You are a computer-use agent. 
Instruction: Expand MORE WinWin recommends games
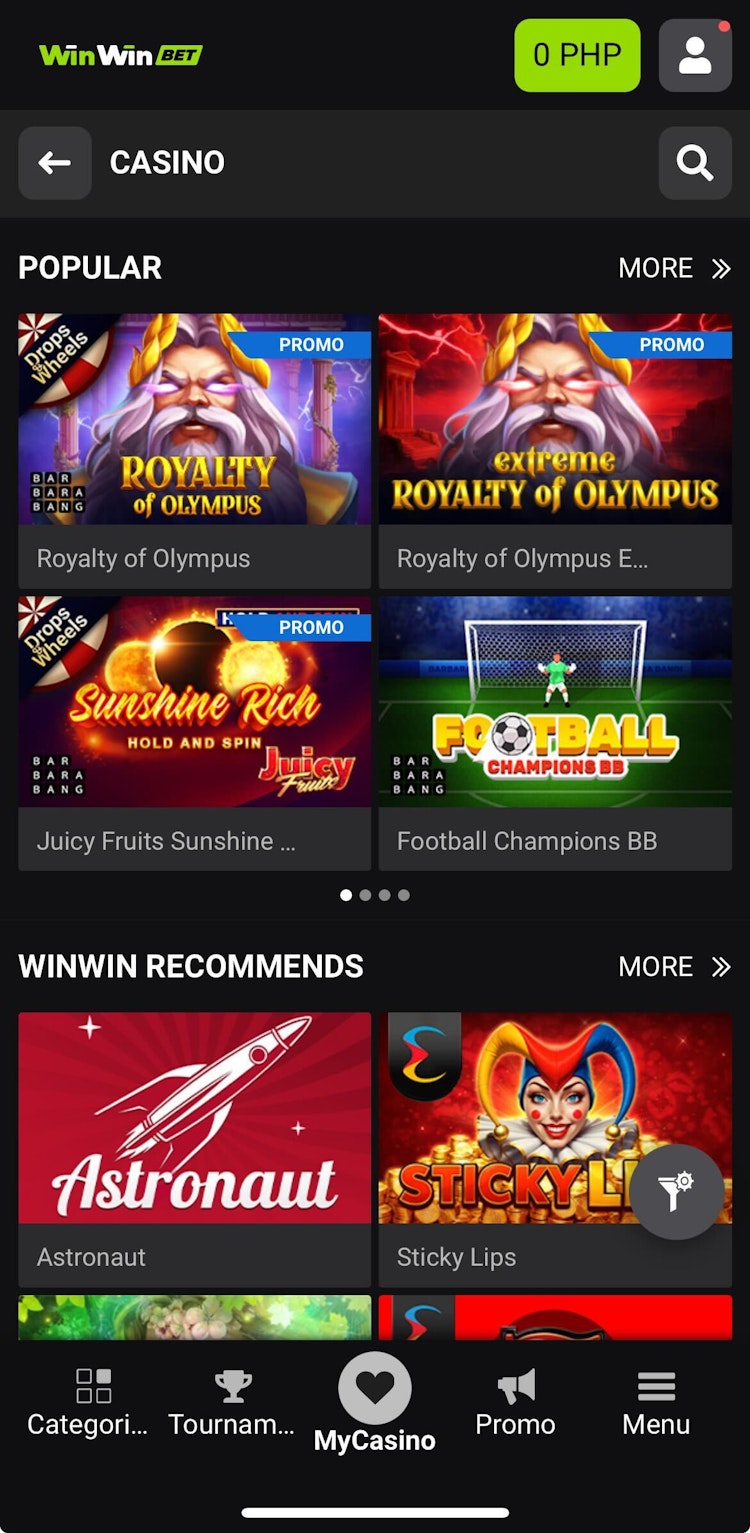tap(675, 966)
